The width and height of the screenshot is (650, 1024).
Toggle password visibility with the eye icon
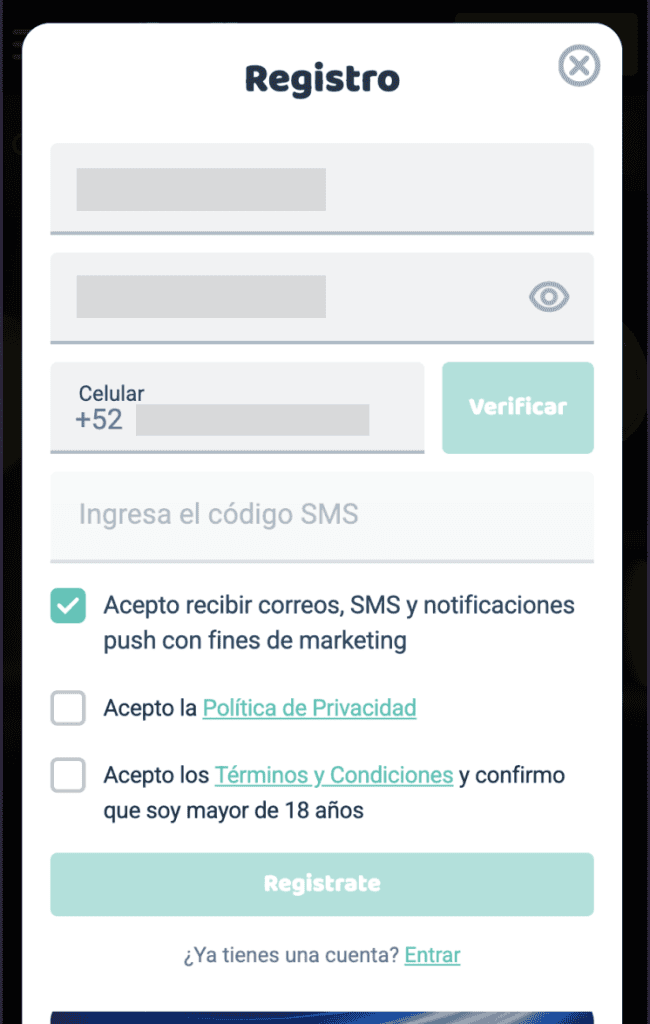(x=548, y=296)
